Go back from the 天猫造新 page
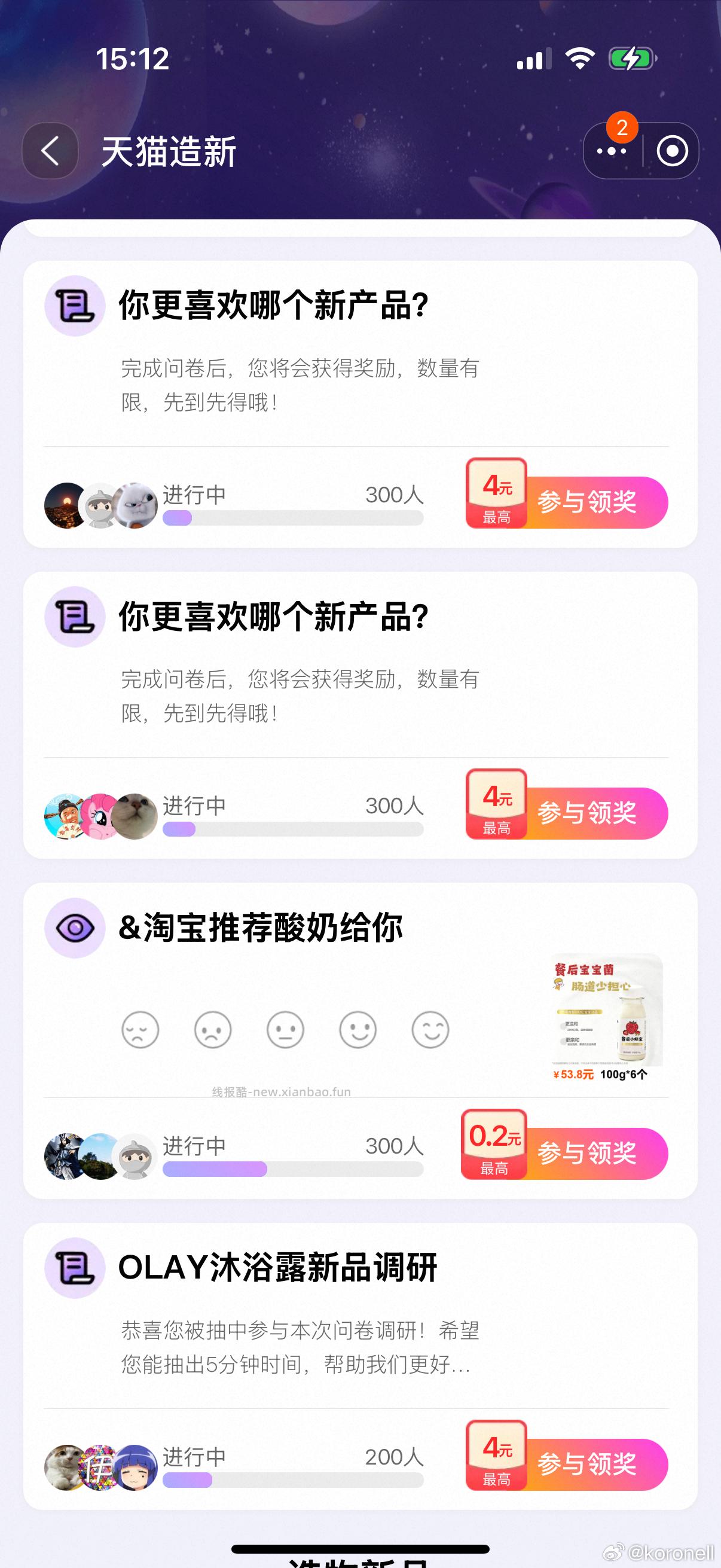The width and height of the screenshot is (721, 1568). [x=50, y=151]
